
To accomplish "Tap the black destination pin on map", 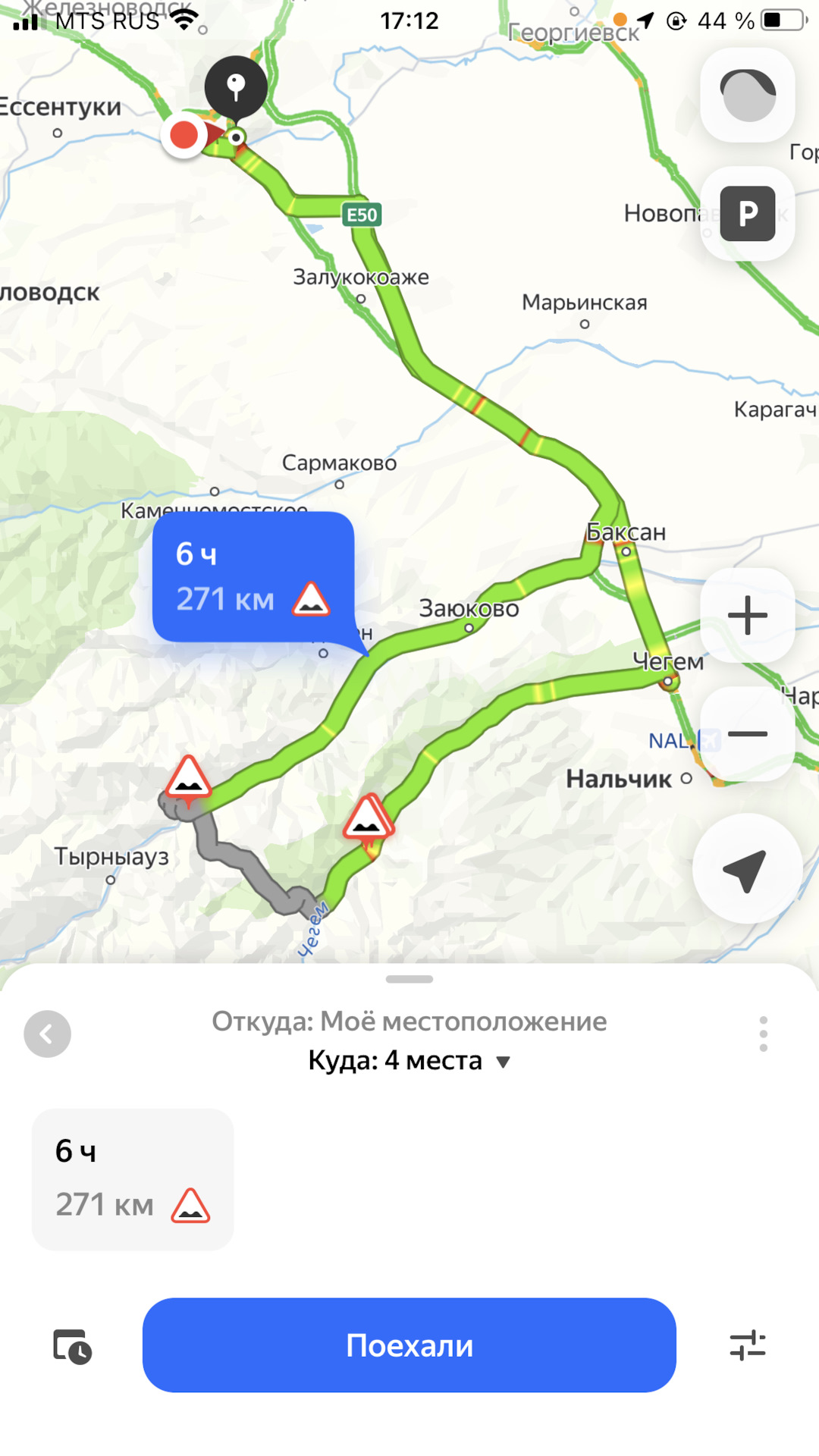I will click(x=236, y=88).
